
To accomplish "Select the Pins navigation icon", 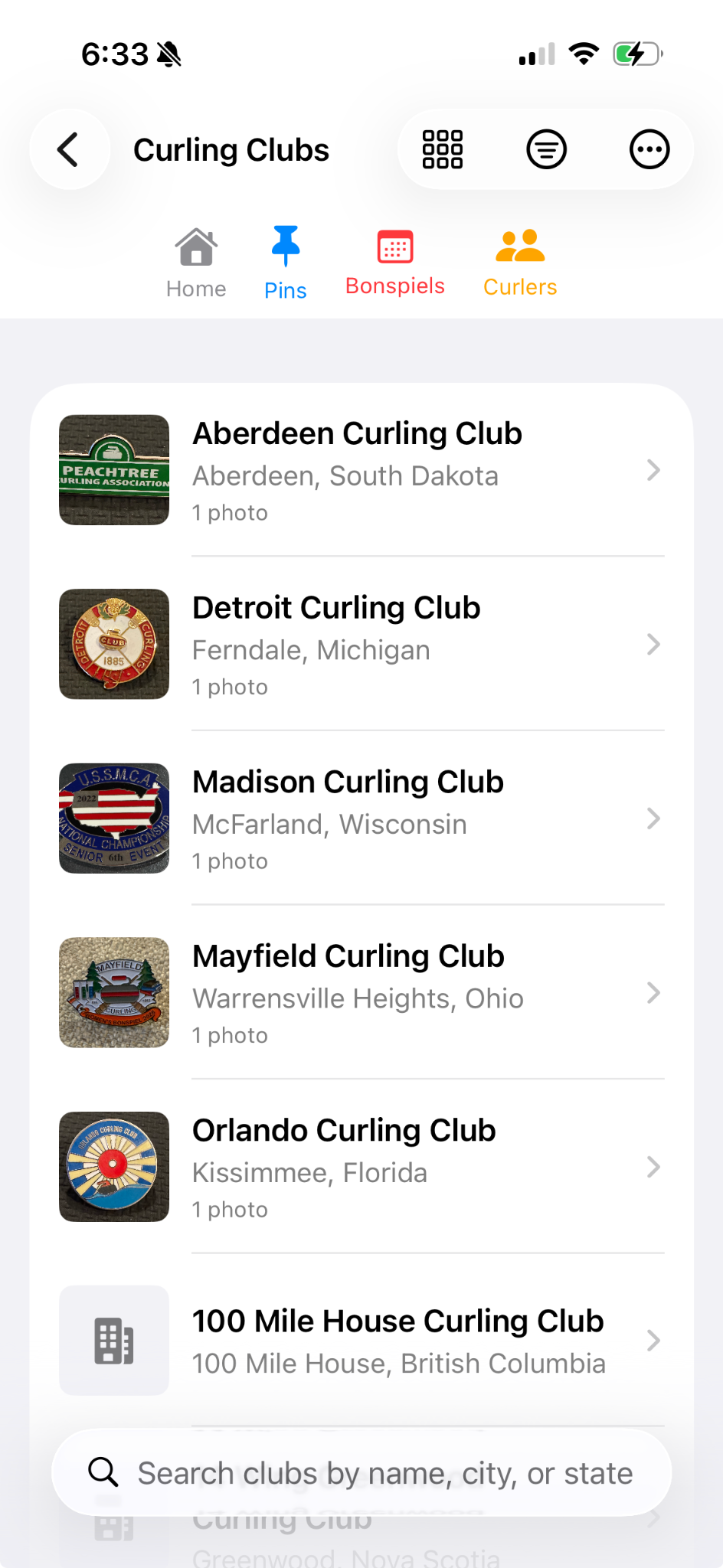I will click(x=286, y=247).
